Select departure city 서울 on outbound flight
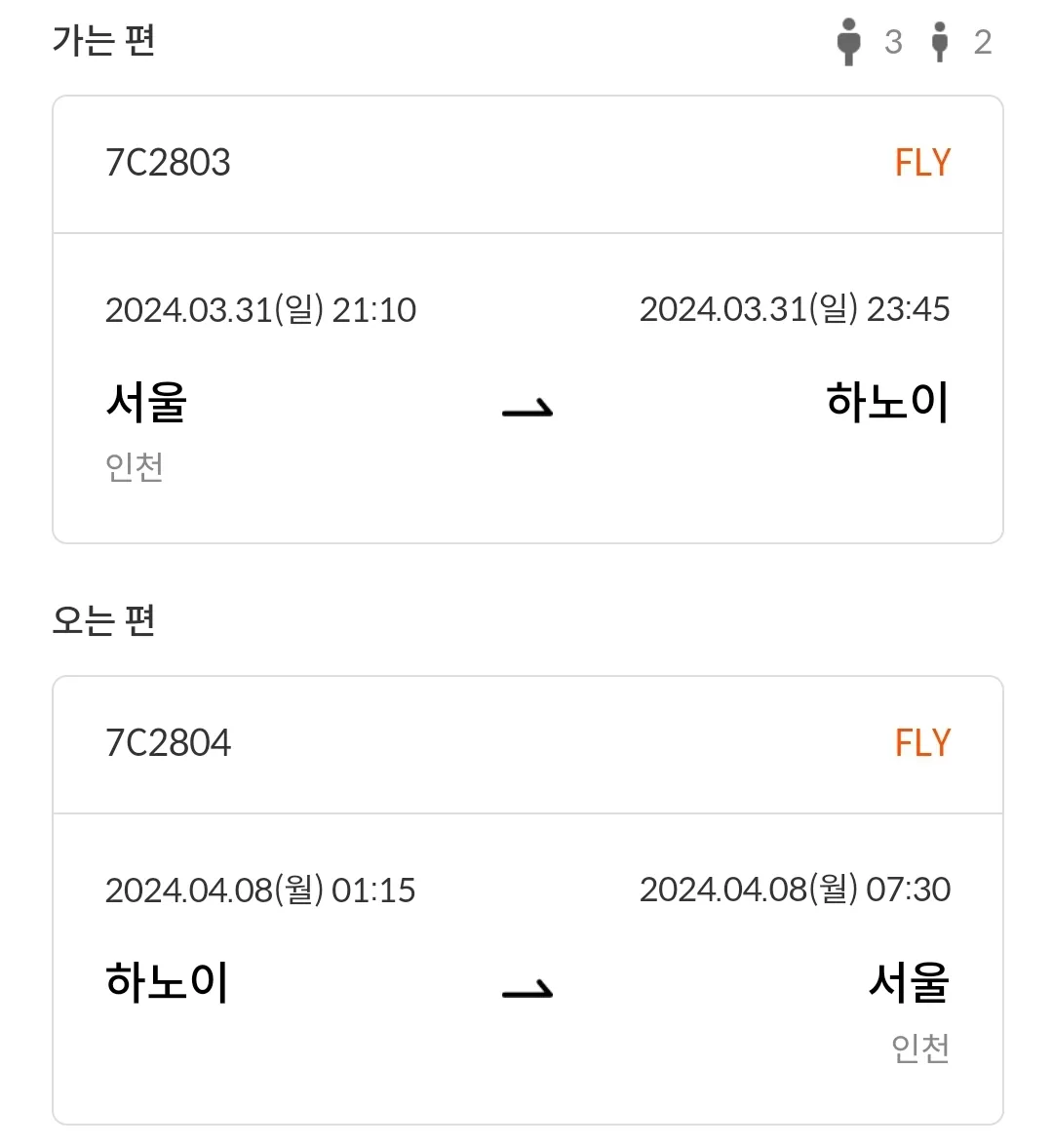1053x1148 pixels. [x=144, y=401]
